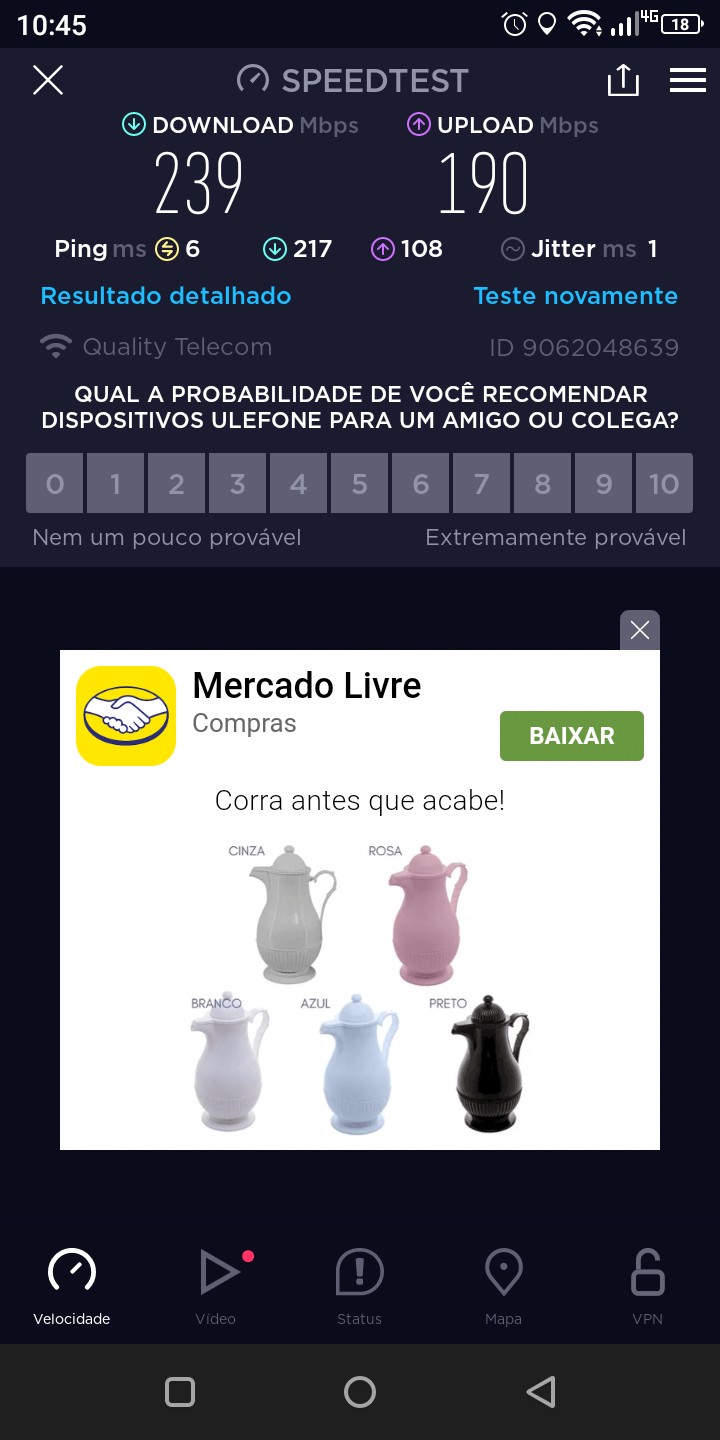Viewport: 720px width, 1440px height.
Task: Open Resultado detalhado
Action: 166,296
